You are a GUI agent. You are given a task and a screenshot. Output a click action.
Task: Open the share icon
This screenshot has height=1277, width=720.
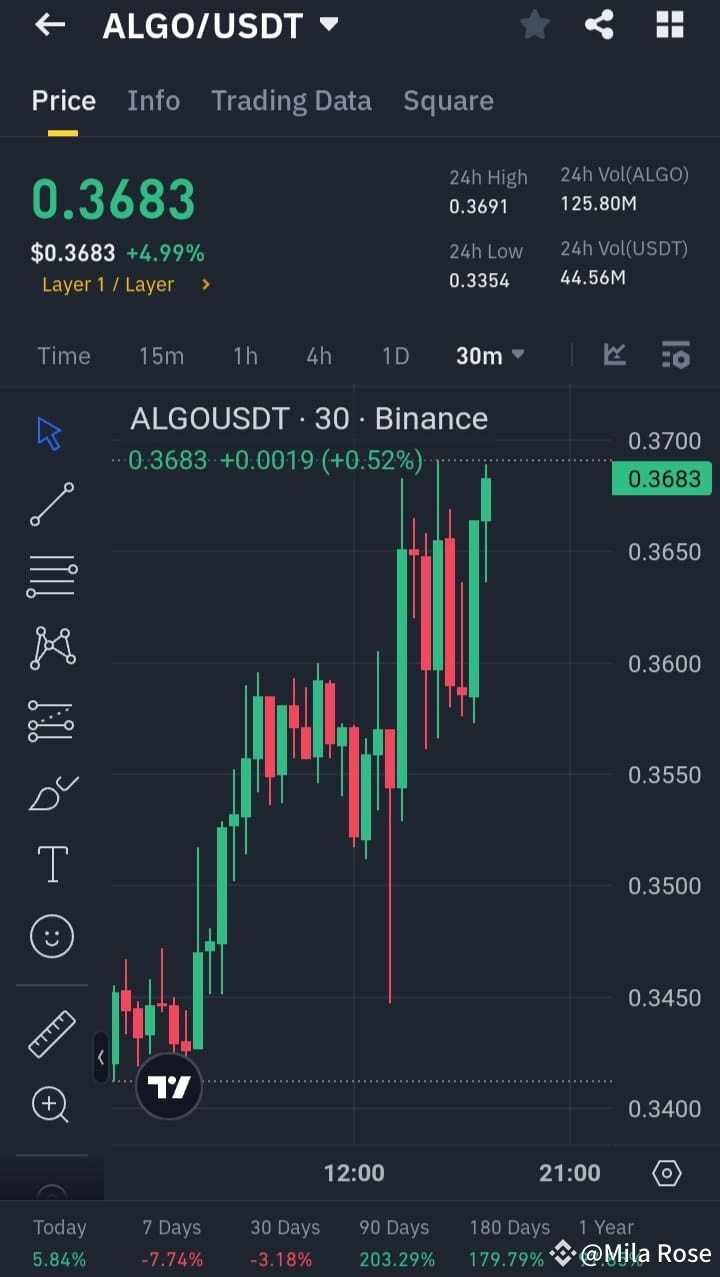tap(599, 25)
